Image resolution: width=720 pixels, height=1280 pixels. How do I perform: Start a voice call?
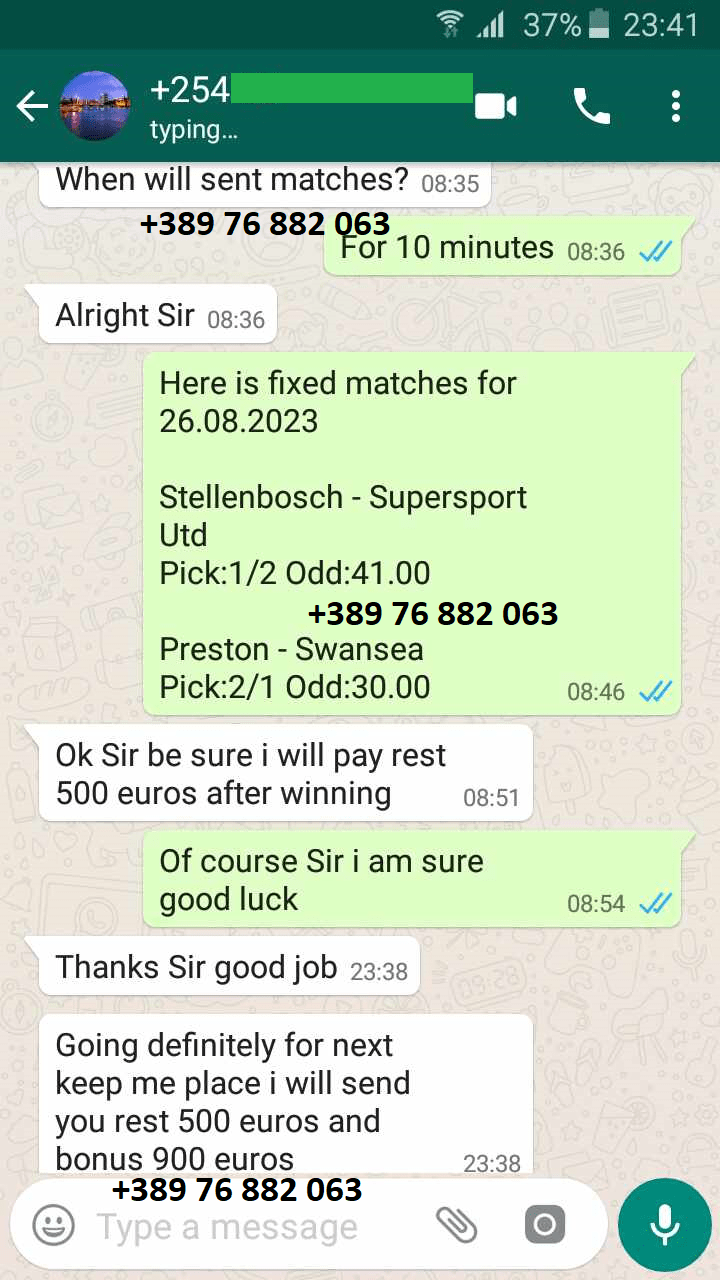pyautogui.click(x=591, y=106)
